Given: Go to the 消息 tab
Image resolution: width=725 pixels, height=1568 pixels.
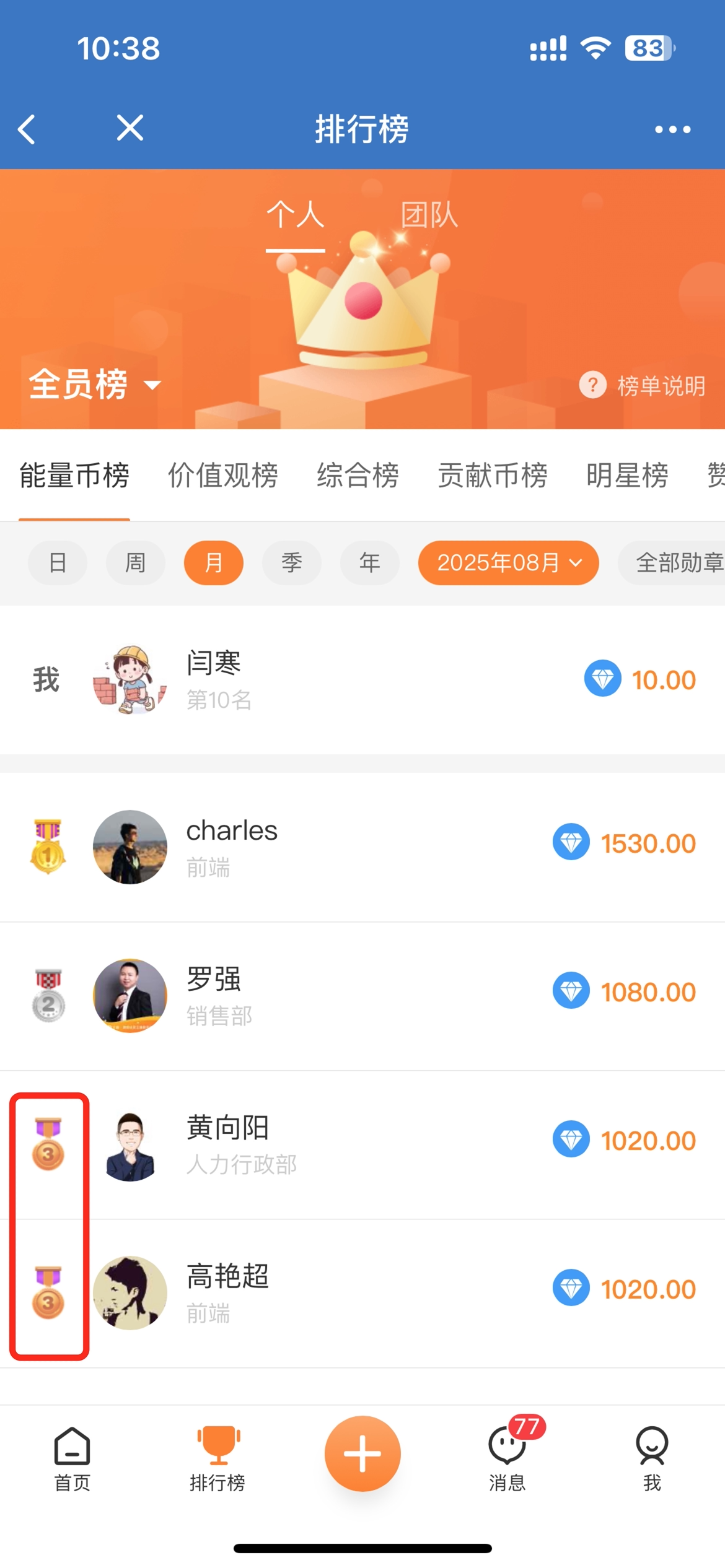Looking at the screenshot, I should pos(507,1460).
